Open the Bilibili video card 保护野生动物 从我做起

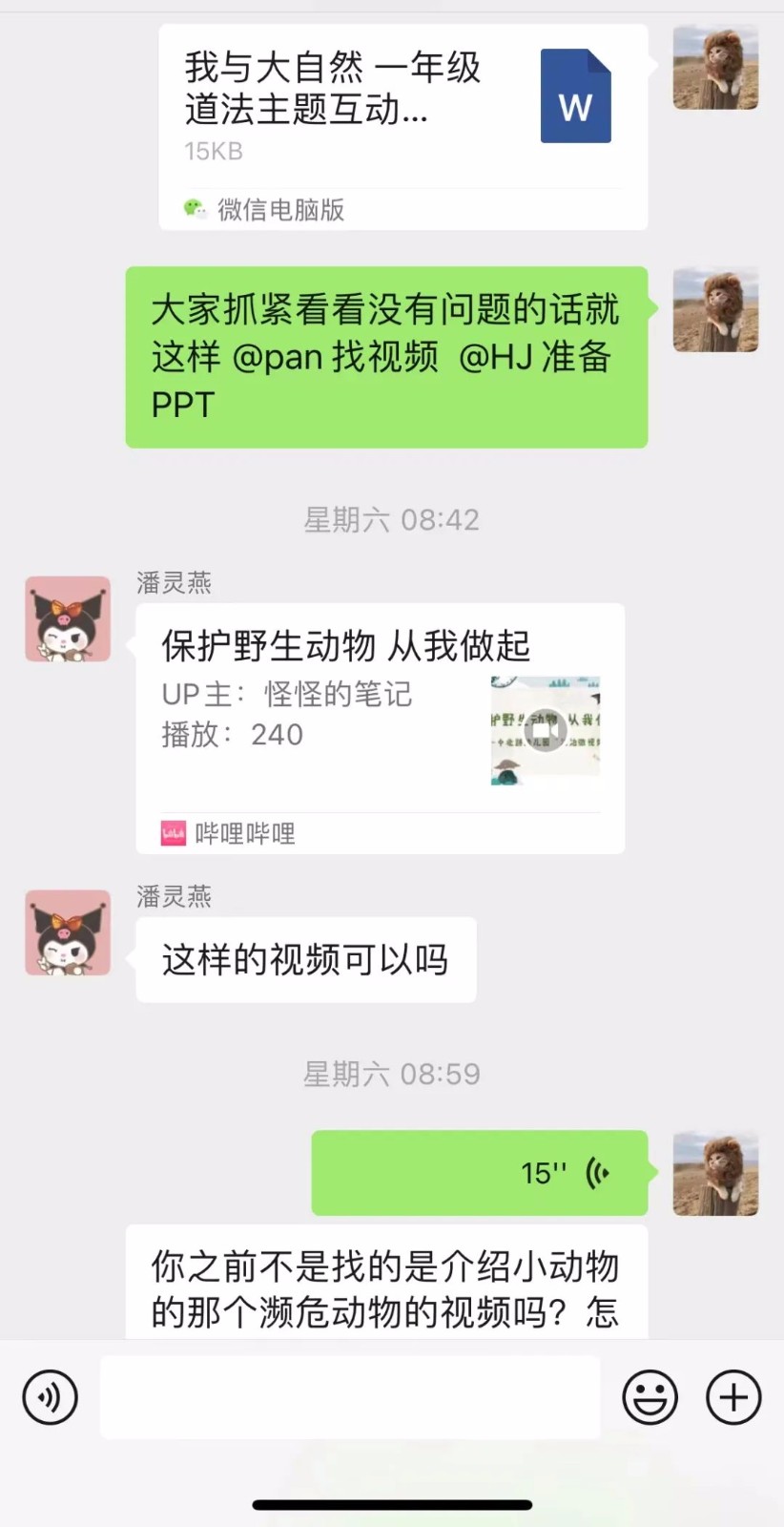coord(380,725)
